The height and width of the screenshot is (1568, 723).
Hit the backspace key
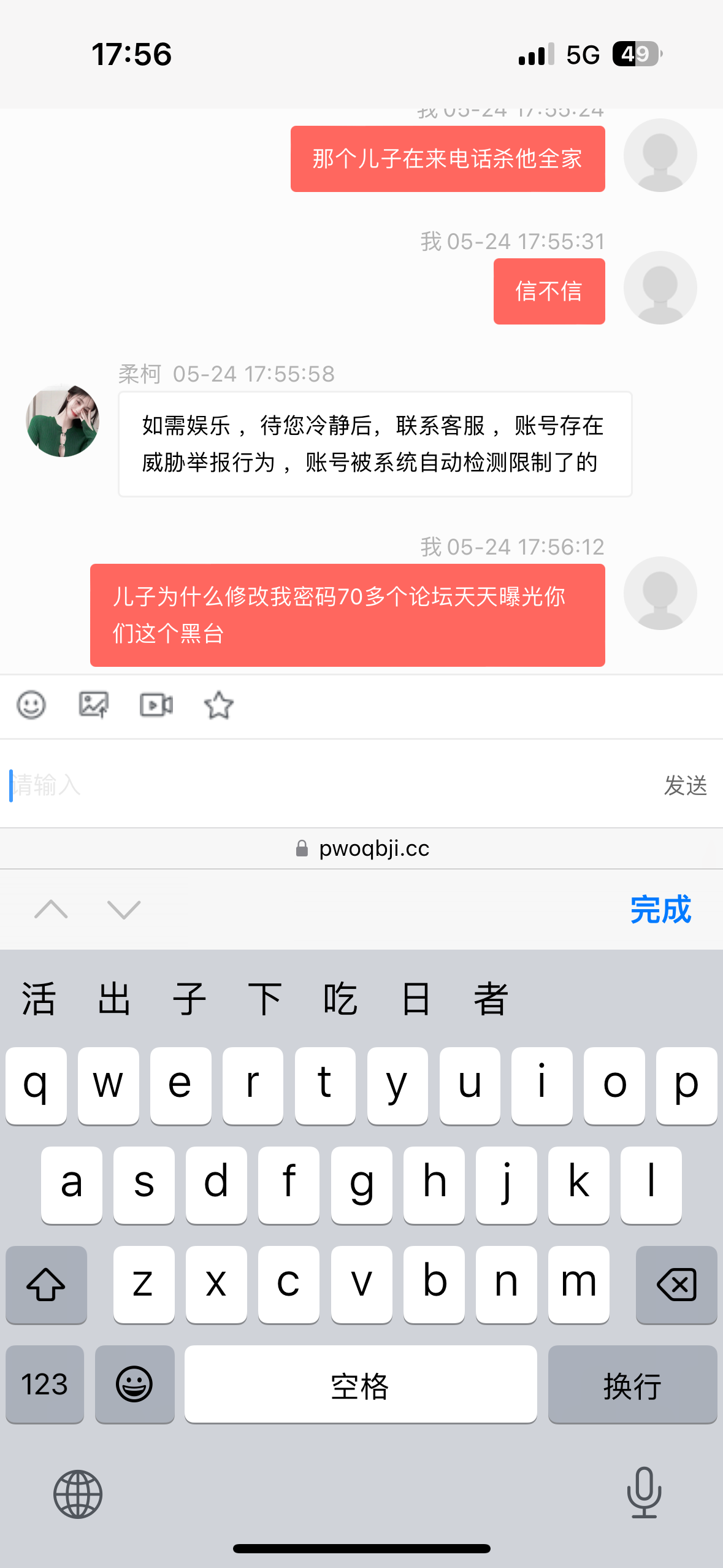click(676, 1285)
